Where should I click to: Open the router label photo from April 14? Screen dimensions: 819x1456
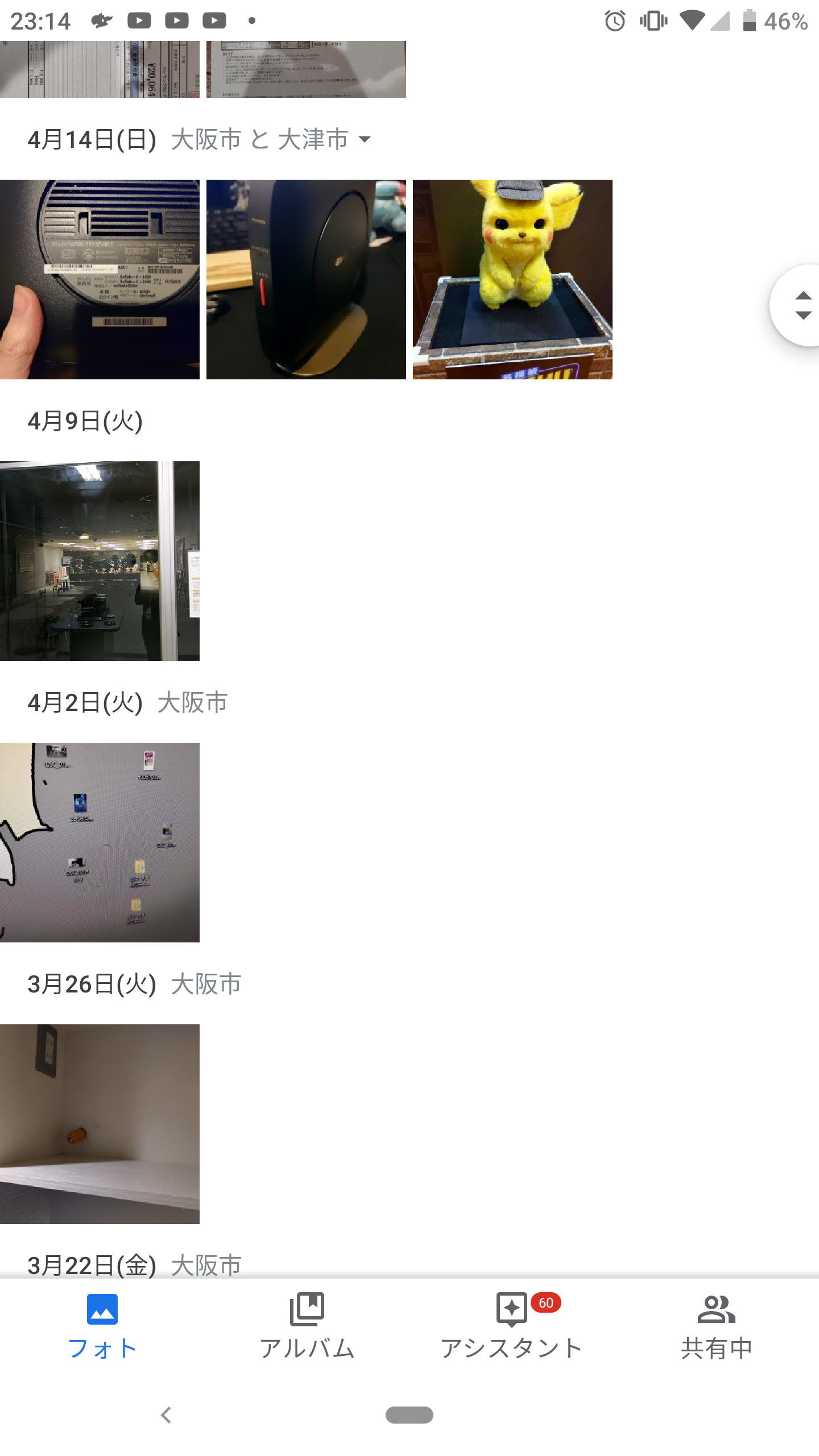click(x=100, y=279)
